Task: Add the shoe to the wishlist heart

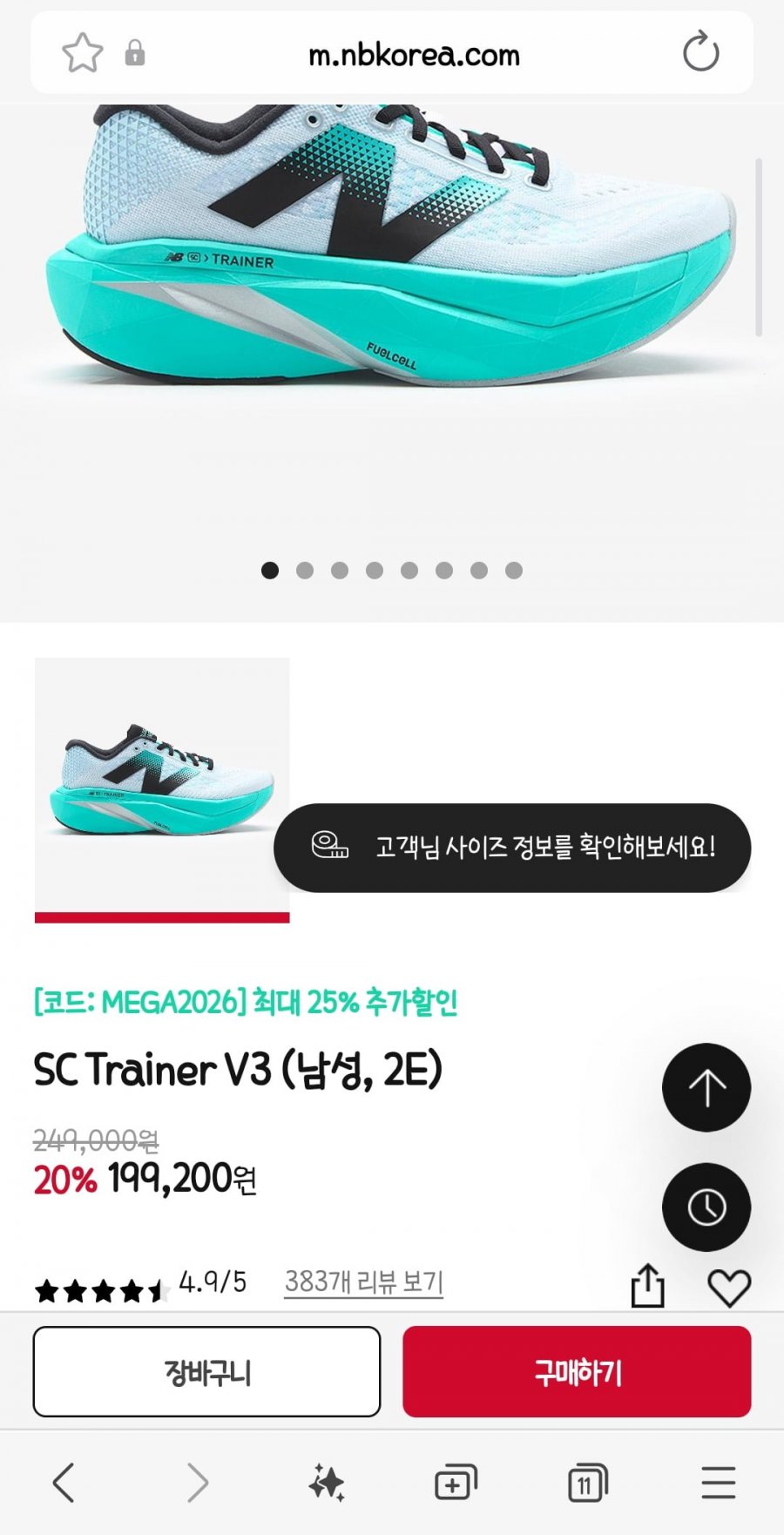Action: click(728, 1288)
